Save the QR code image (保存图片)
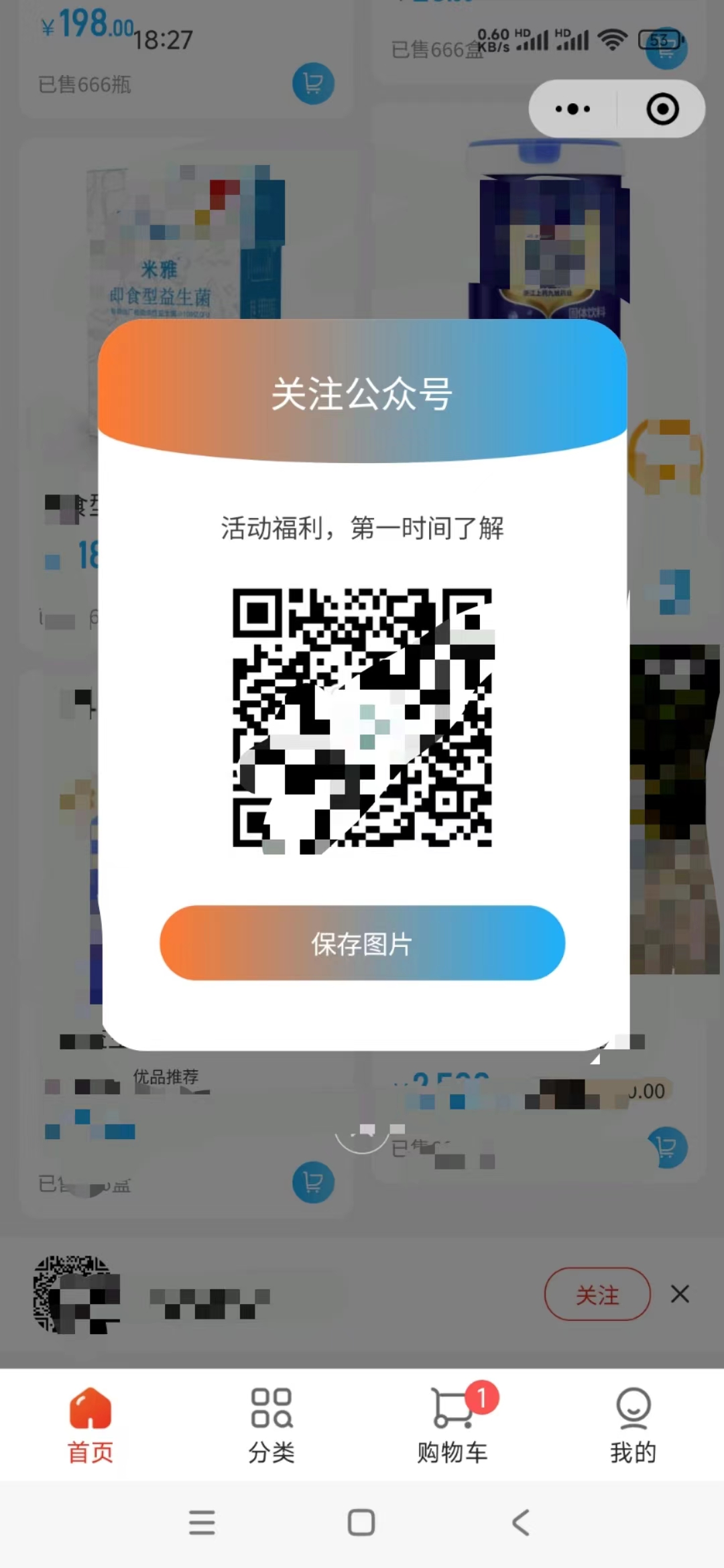The width and height of the screenshot is (724, 1568). (x=362, y=943)
